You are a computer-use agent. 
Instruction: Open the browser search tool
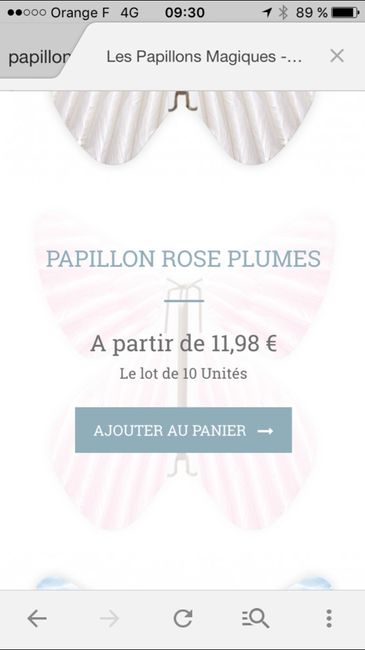[256, 618]
